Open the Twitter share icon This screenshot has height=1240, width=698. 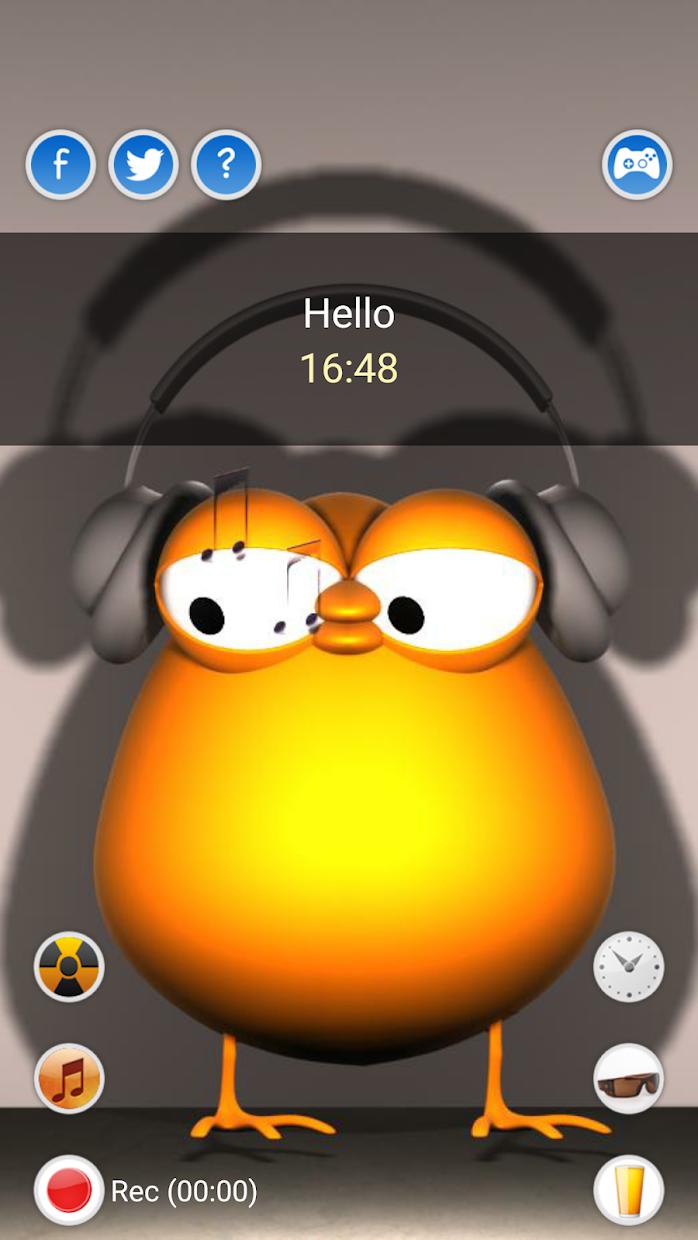pos(144,165)
